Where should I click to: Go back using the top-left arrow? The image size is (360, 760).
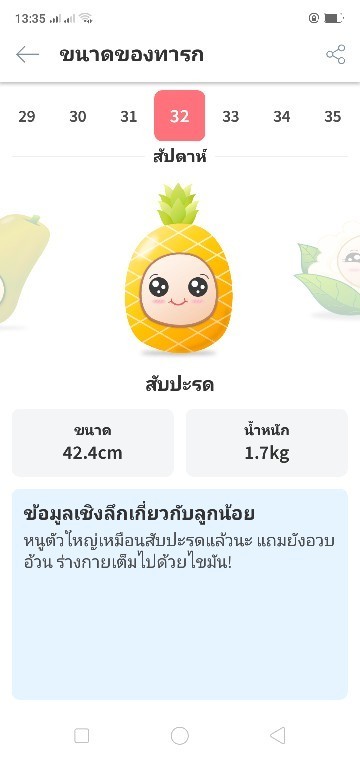point(27,55)
